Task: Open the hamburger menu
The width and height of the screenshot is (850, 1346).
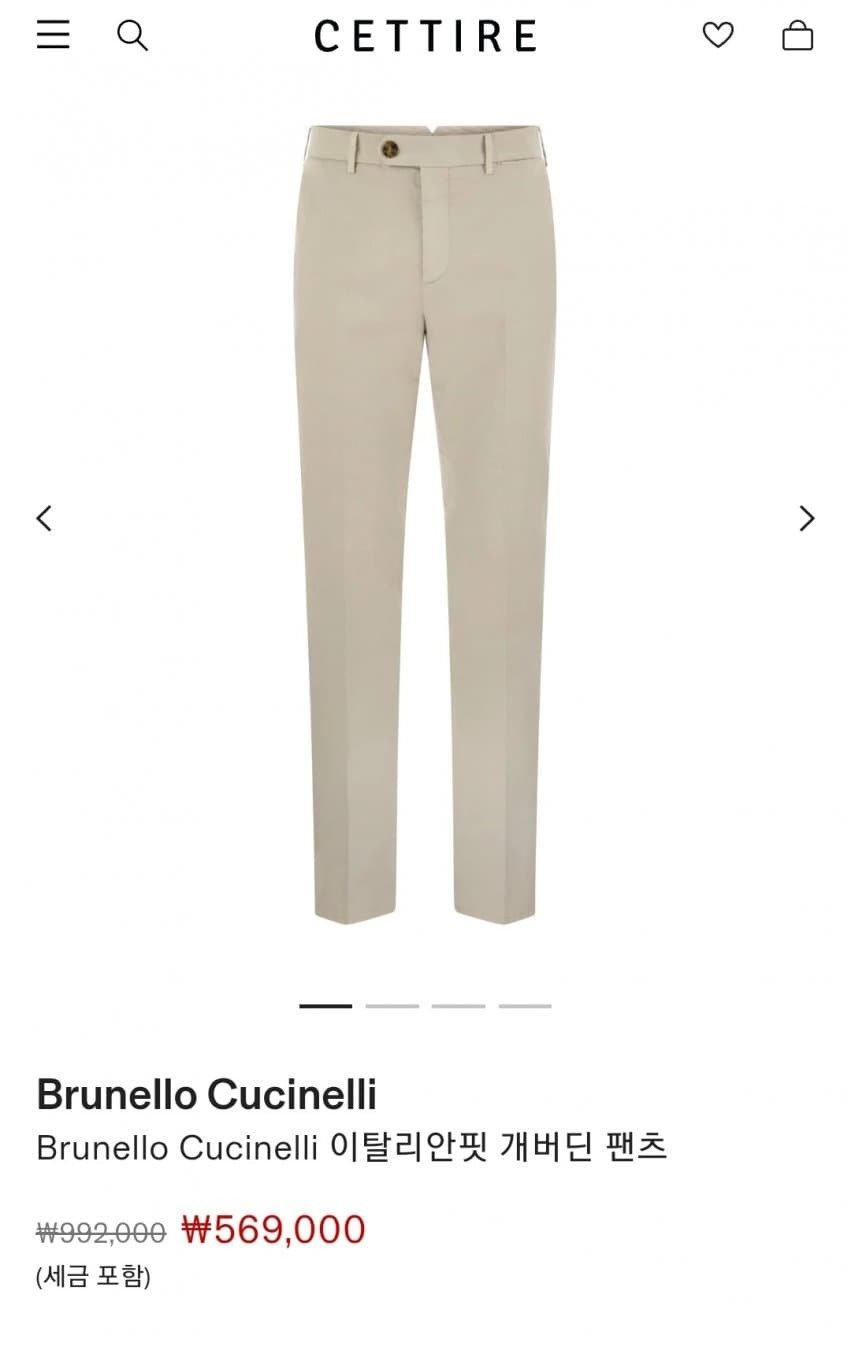Action: (x=53, y=35)
